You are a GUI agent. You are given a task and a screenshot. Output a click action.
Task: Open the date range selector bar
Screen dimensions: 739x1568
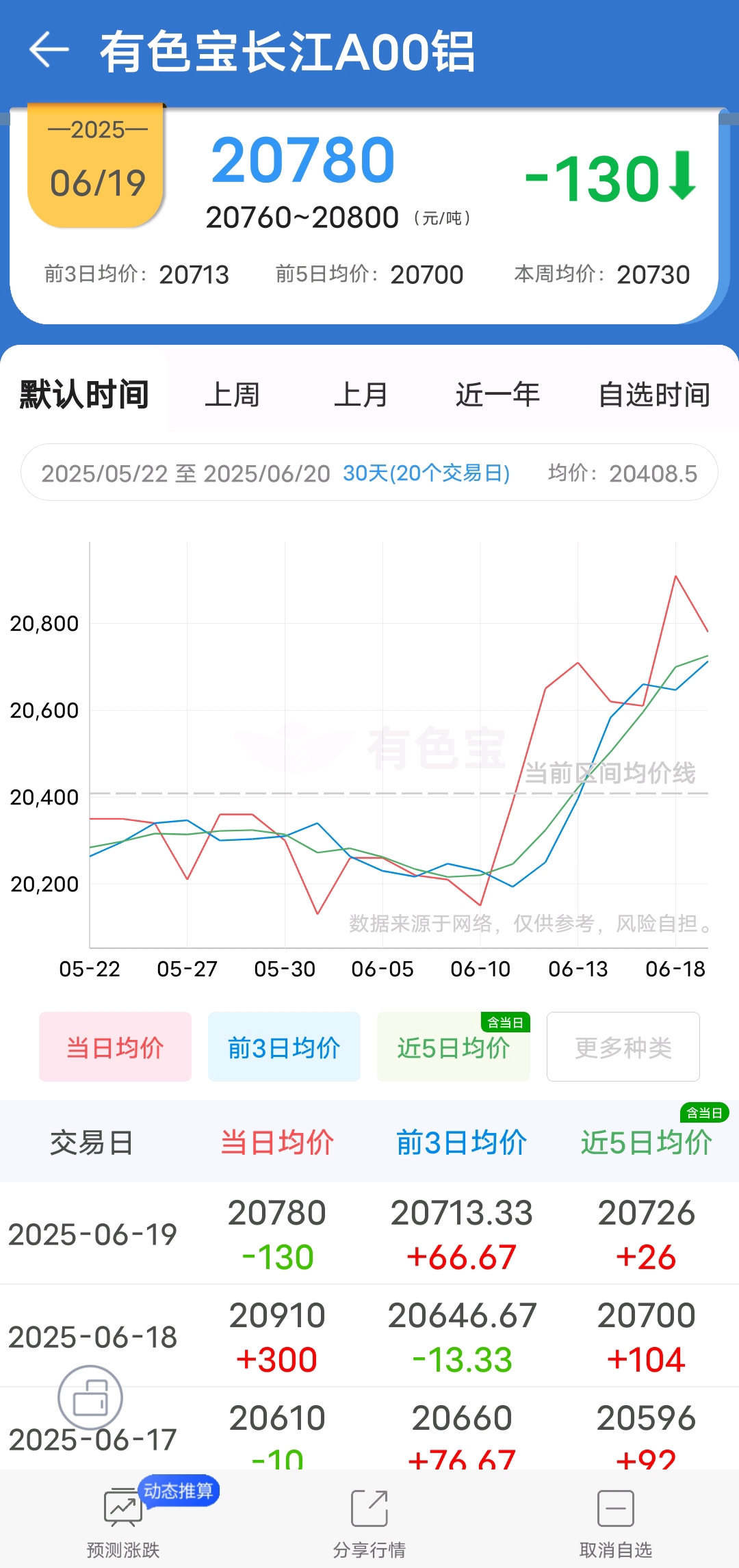[369, 473]
